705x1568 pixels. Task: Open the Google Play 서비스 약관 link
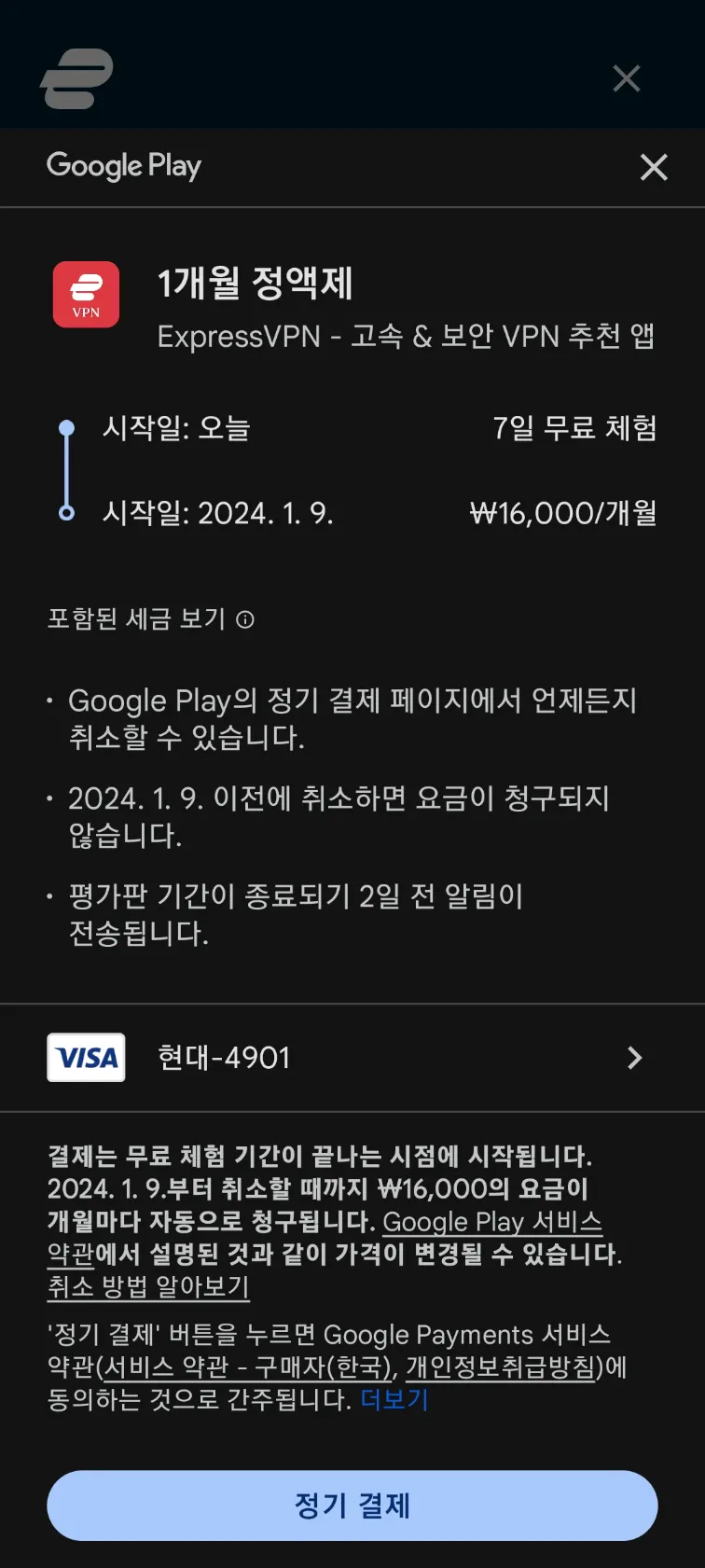point(493,1222)
